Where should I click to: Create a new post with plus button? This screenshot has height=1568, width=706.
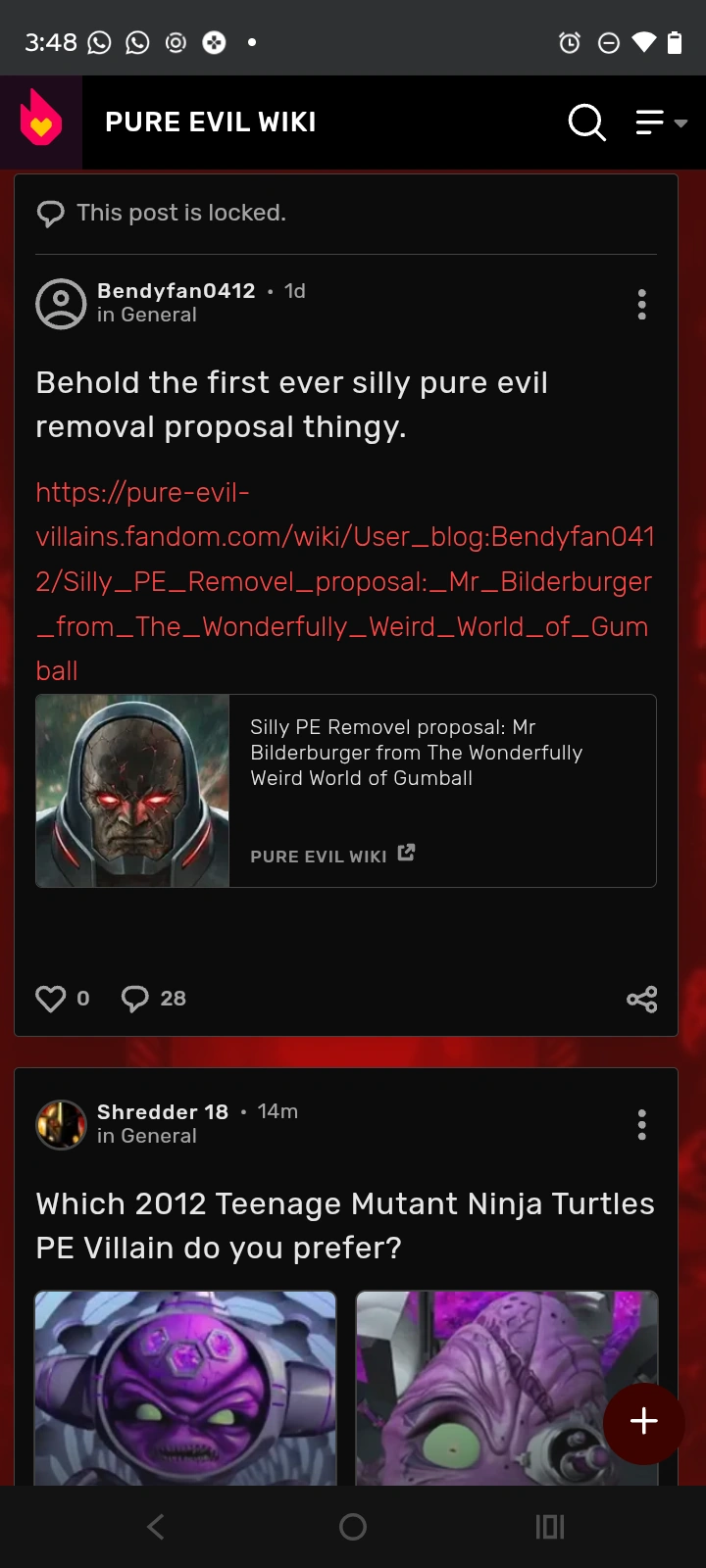pos(643,1421)
